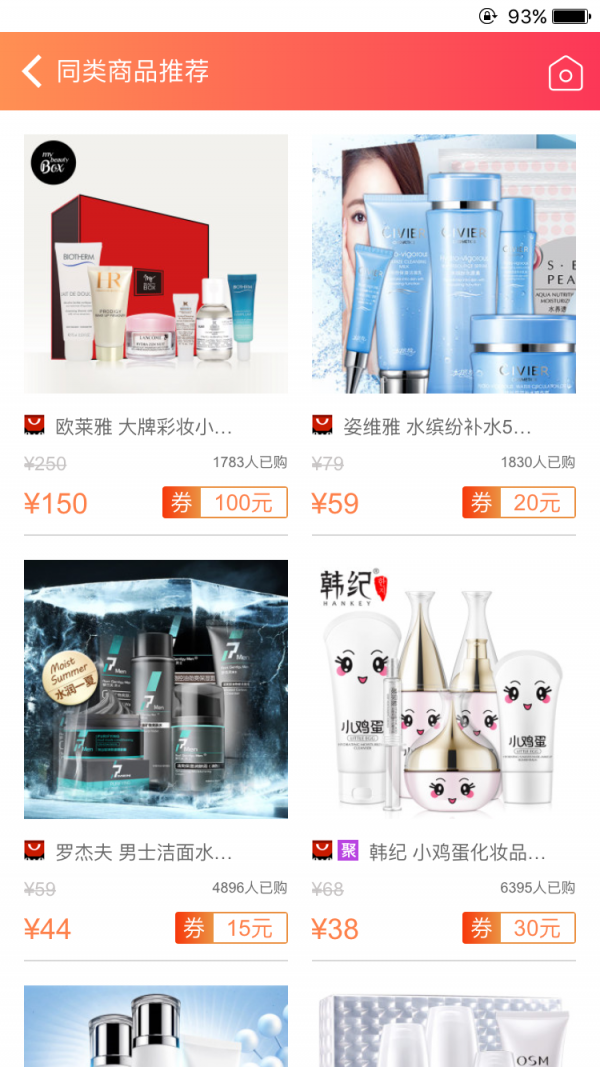Viewport: 600px width, 1067px height.
Task: Open the 罗杰夫 男士洁面 product card
Action: coord(156,690)
